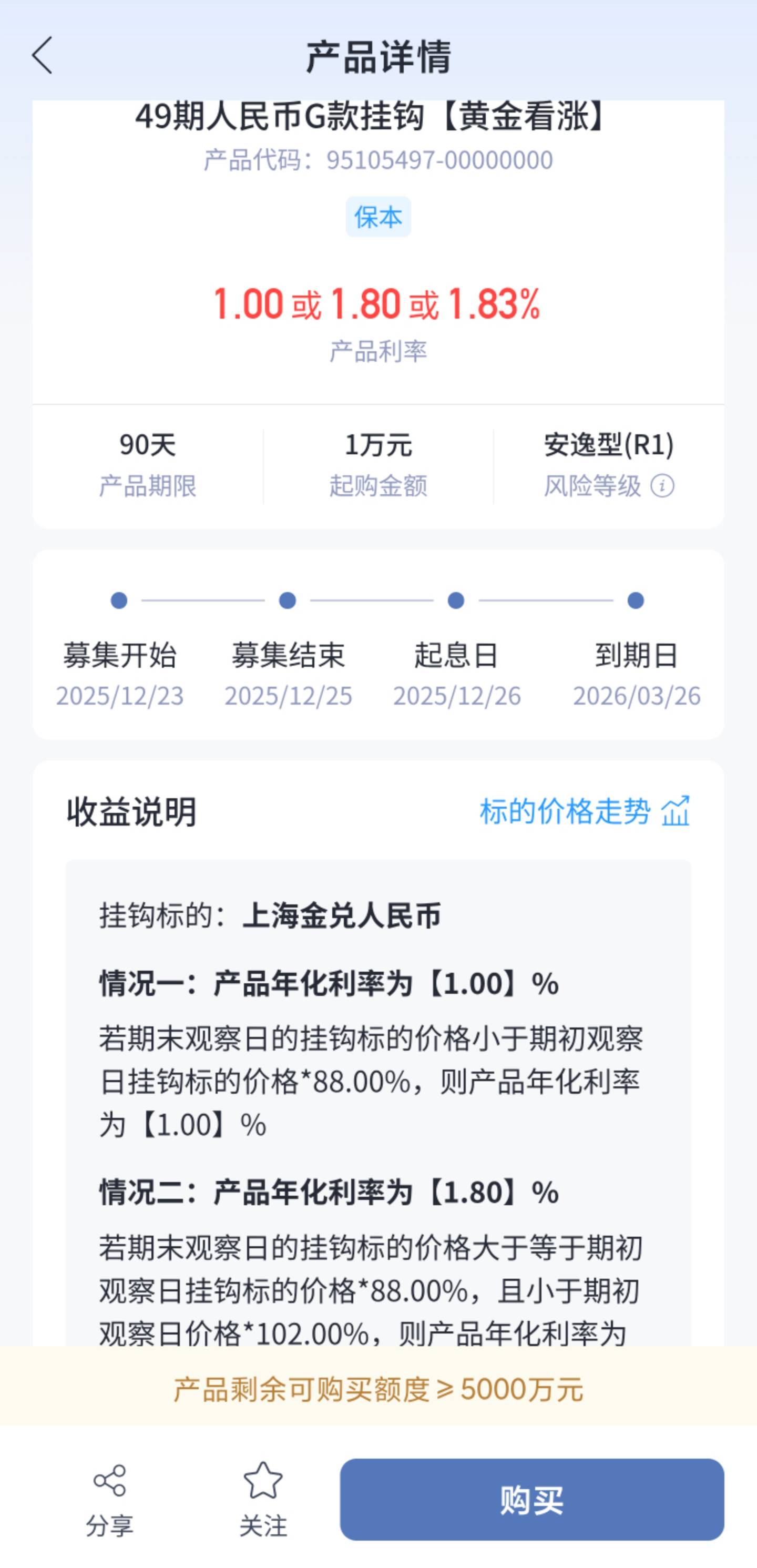Screen dimensions: 757x1568
Task: Share this product via 分享
Action: (109, 1498)
